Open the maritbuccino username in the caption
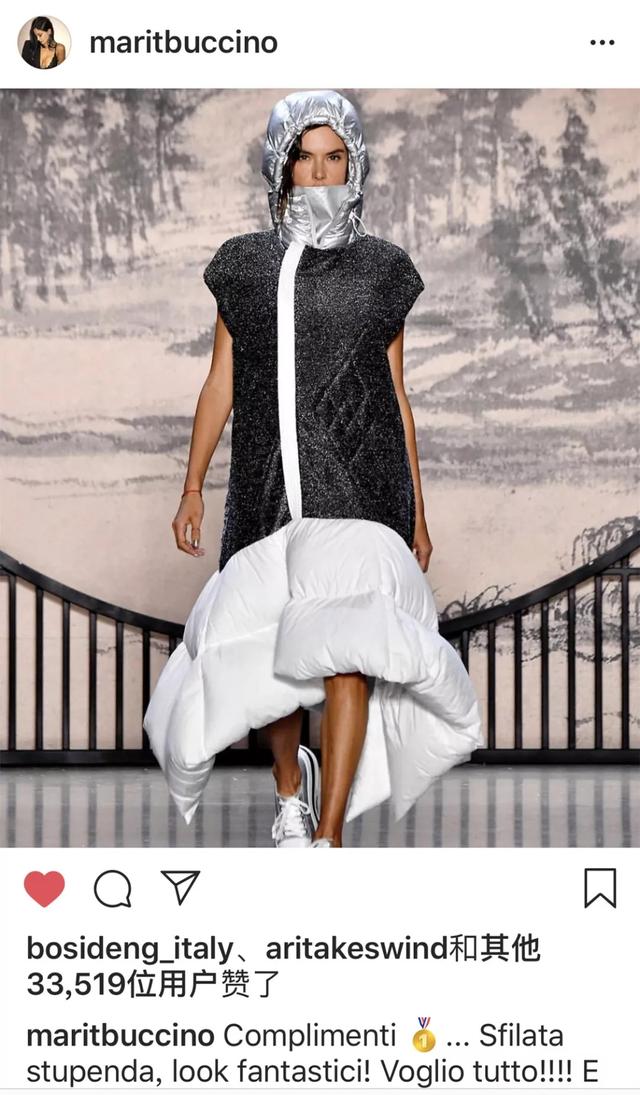 [120, 1034]
